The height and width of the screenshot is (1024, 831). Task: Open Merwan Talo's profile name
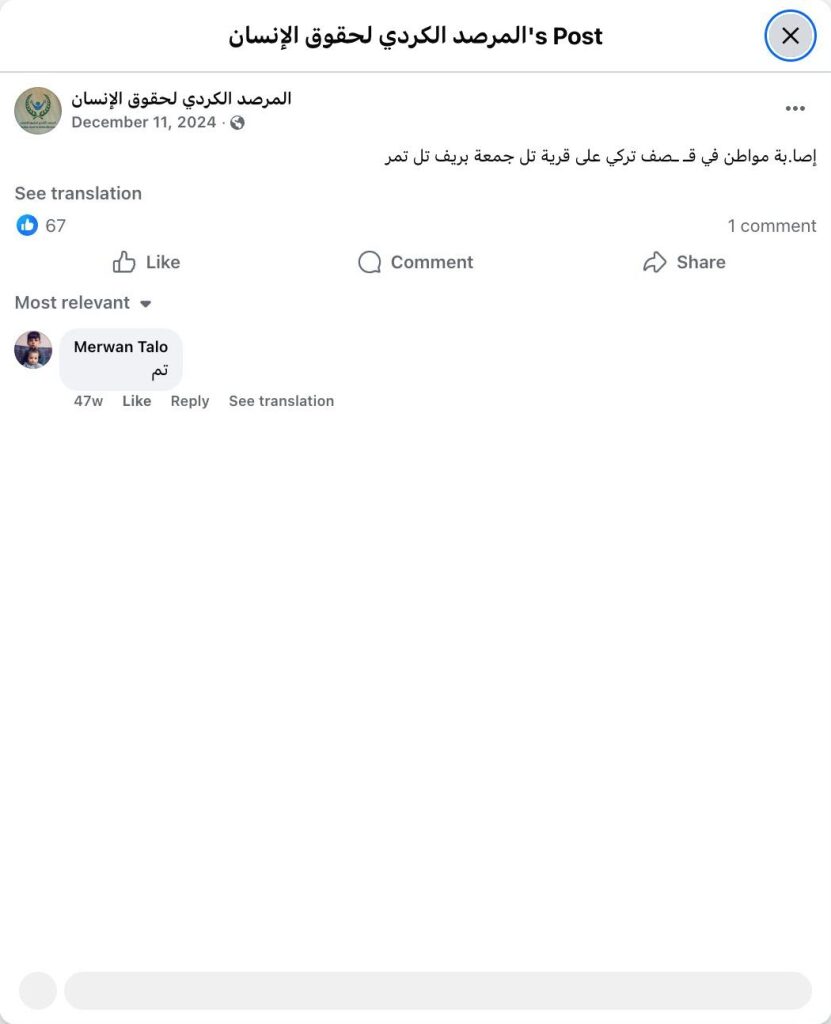[x=121, y=347]
